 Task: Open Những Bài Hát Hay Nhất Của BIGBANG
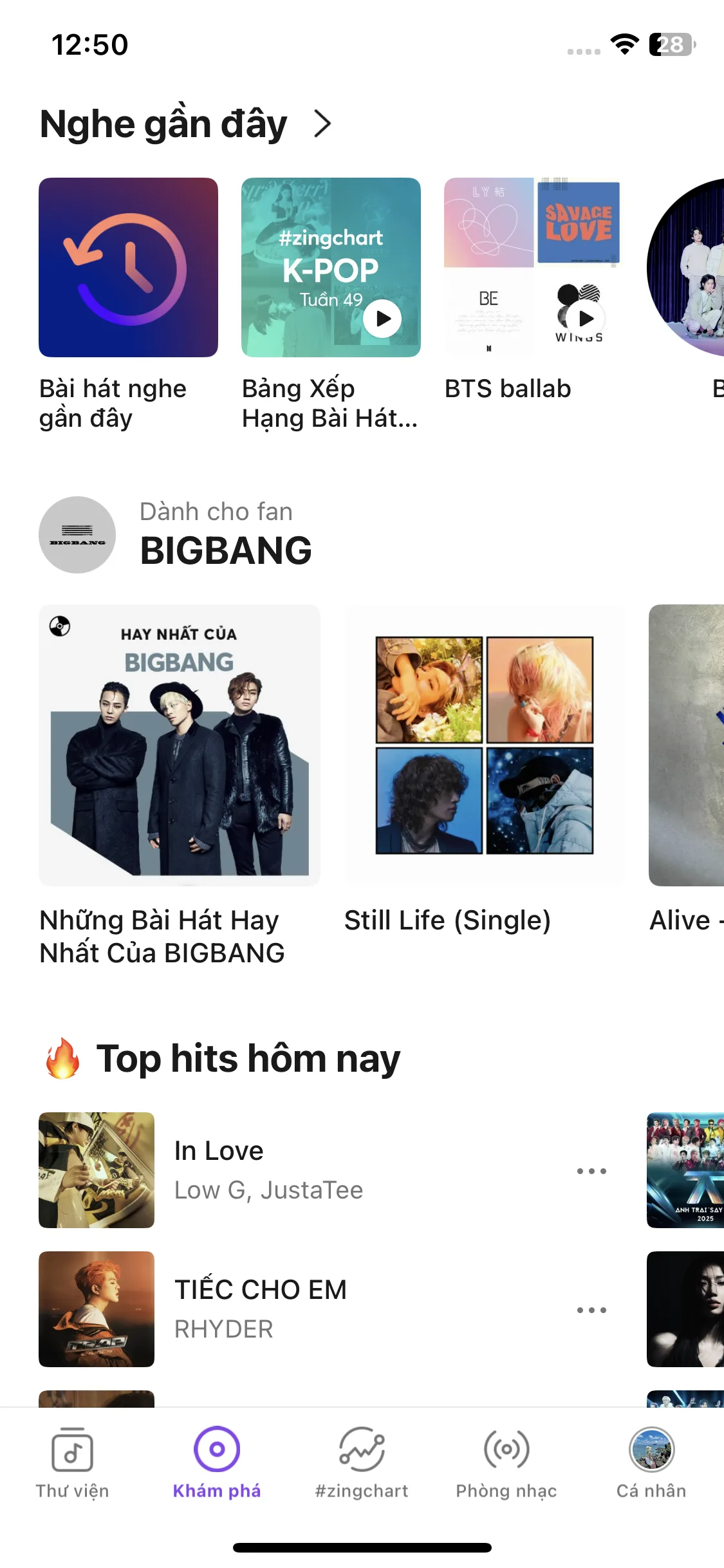click(x=180, y=745)
